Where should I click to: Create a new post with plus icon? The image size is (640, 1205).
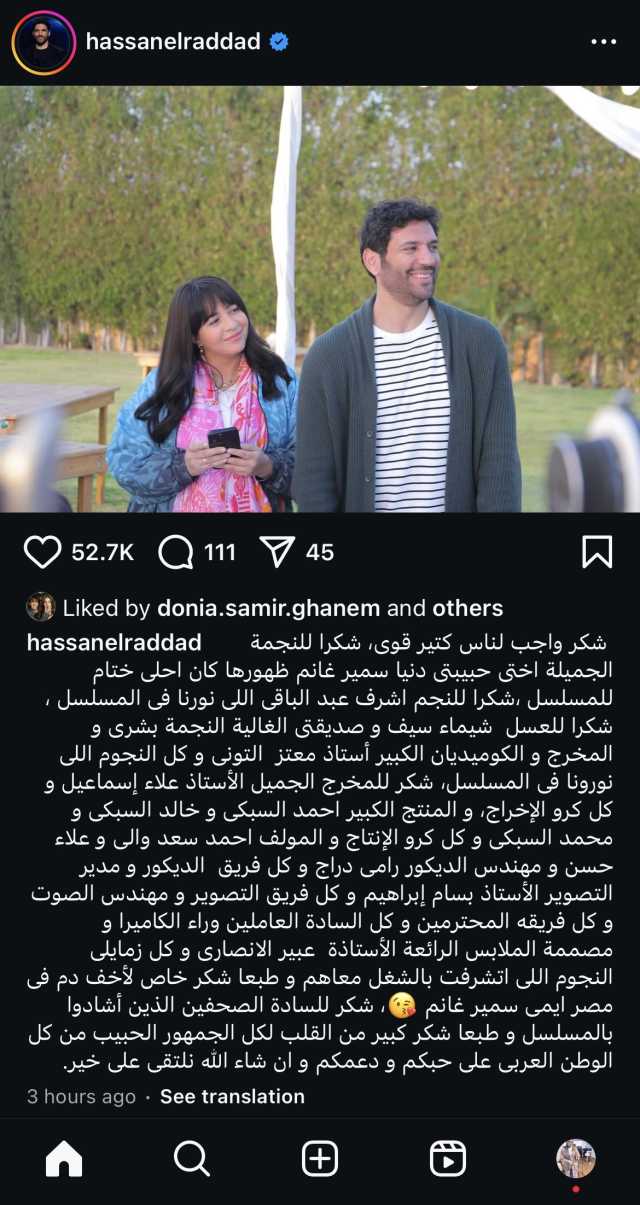point(320,1159)
